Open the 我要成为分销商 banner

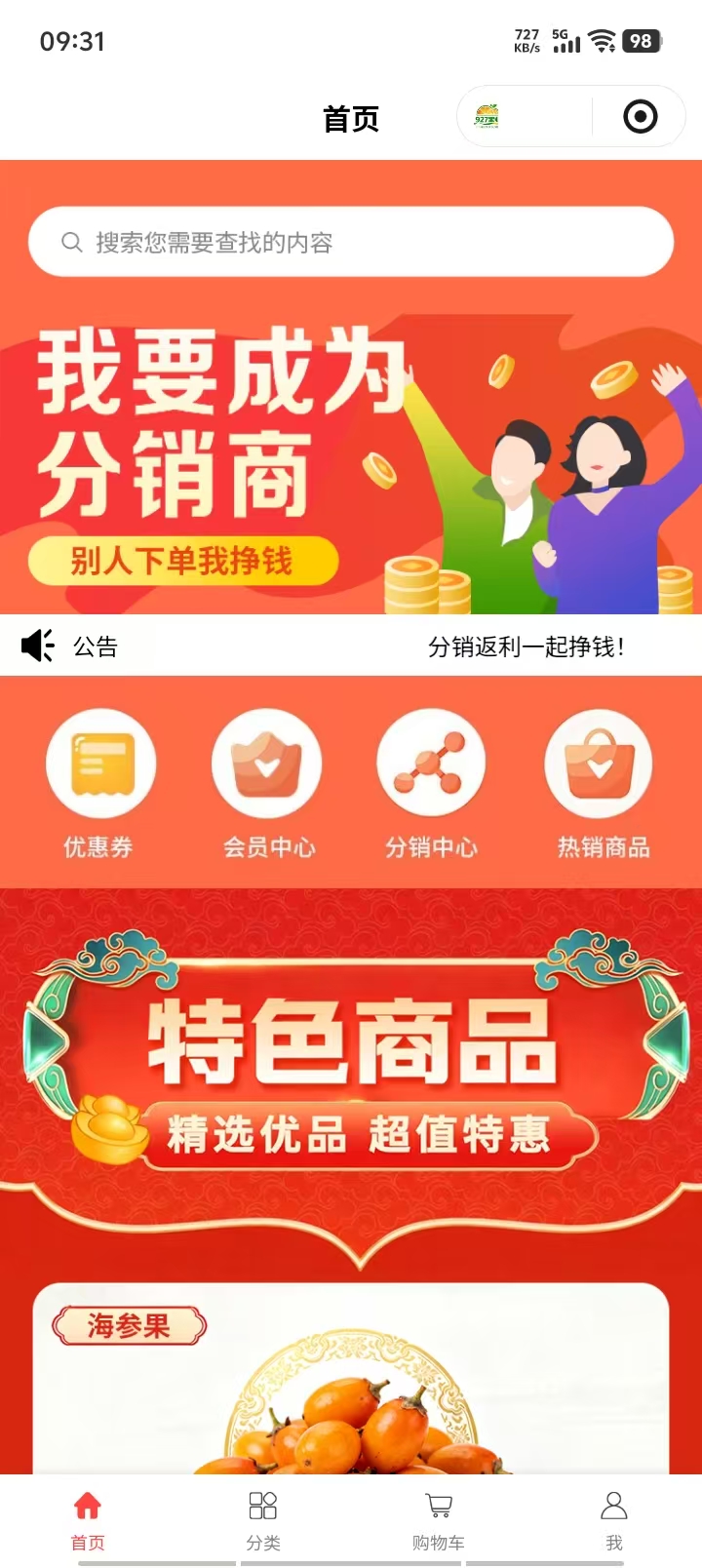351,458
